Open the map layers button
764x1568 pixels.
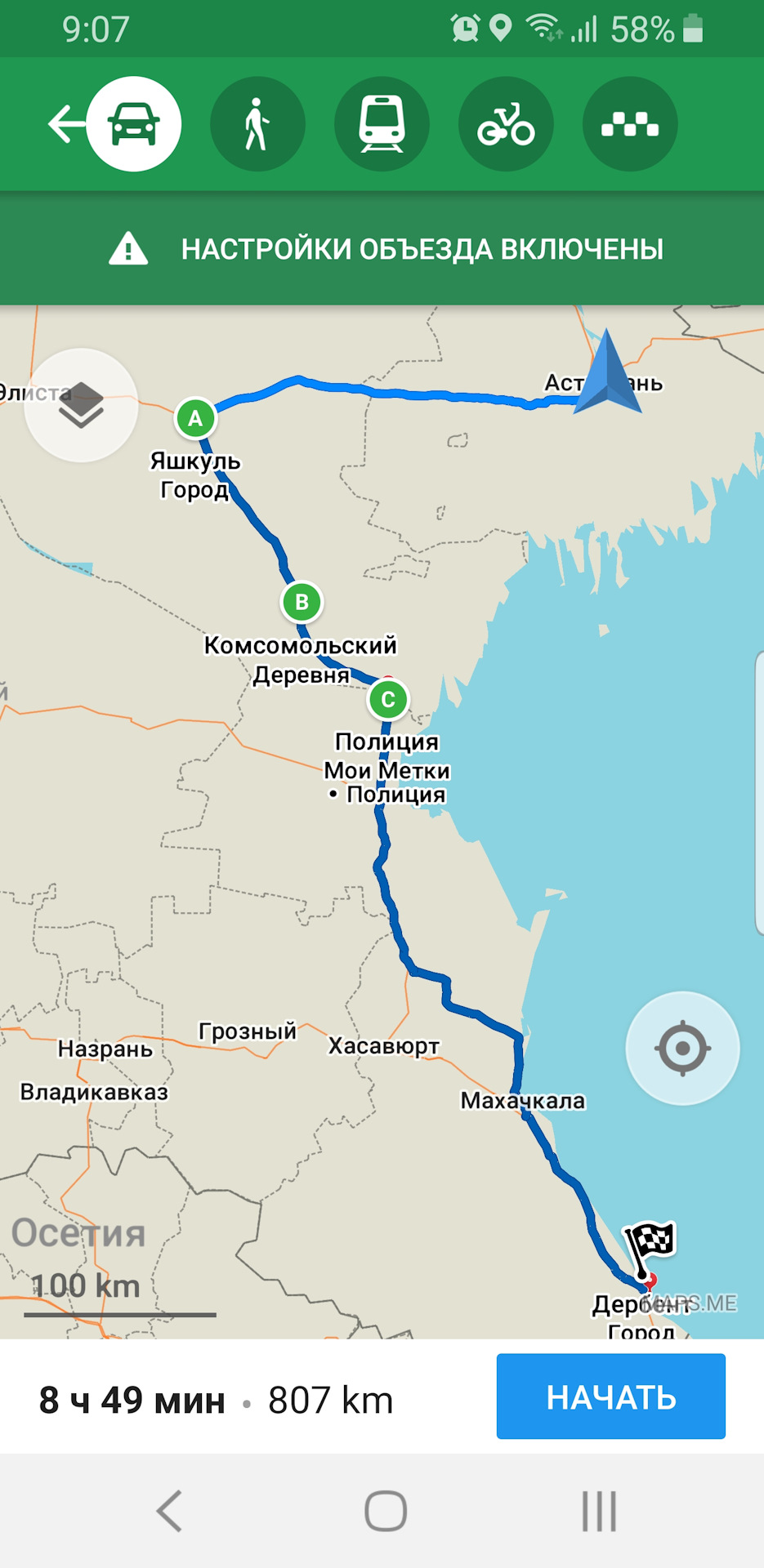(x=81, y=405)
